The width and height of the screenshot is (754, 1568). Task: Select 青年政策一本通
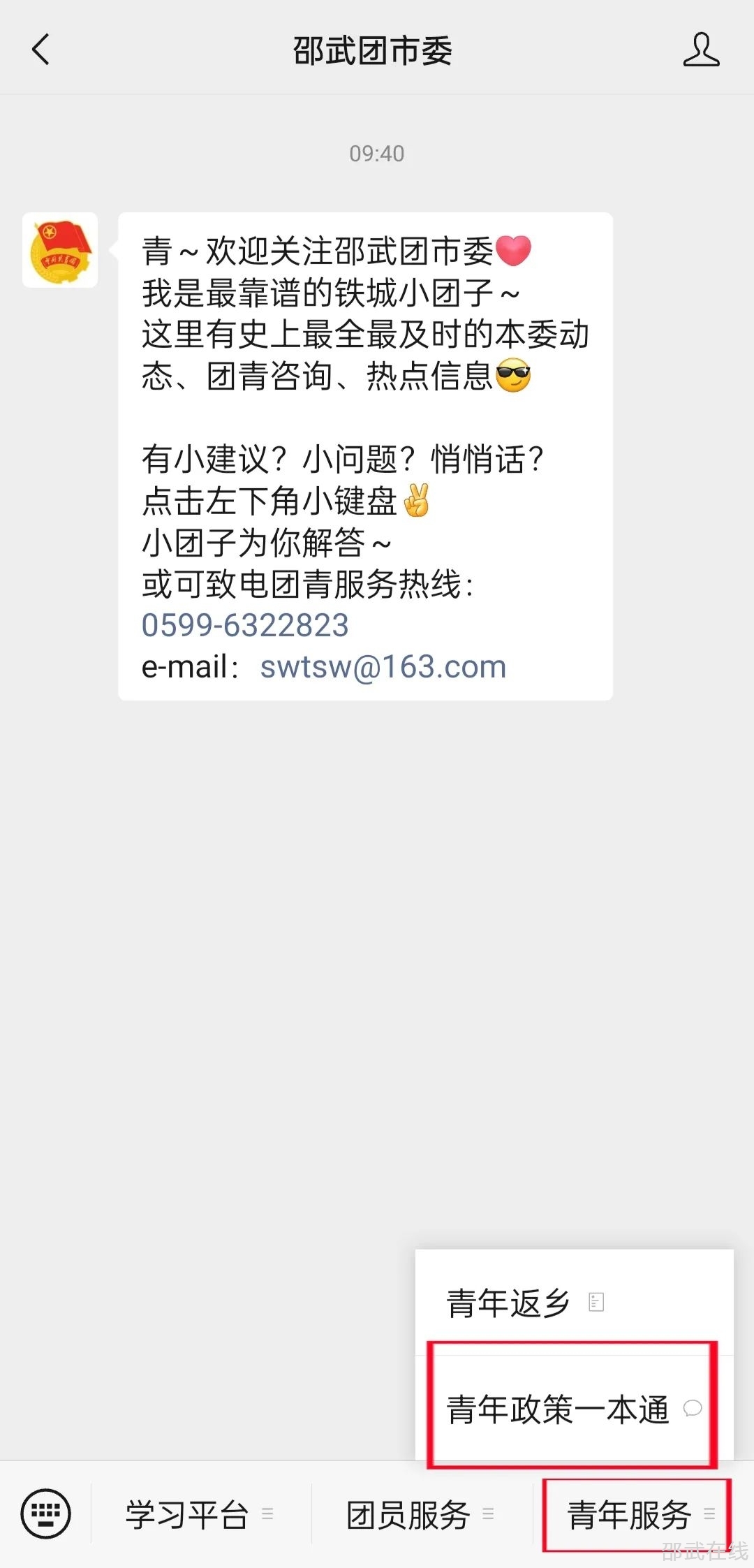coord(572,1409)
